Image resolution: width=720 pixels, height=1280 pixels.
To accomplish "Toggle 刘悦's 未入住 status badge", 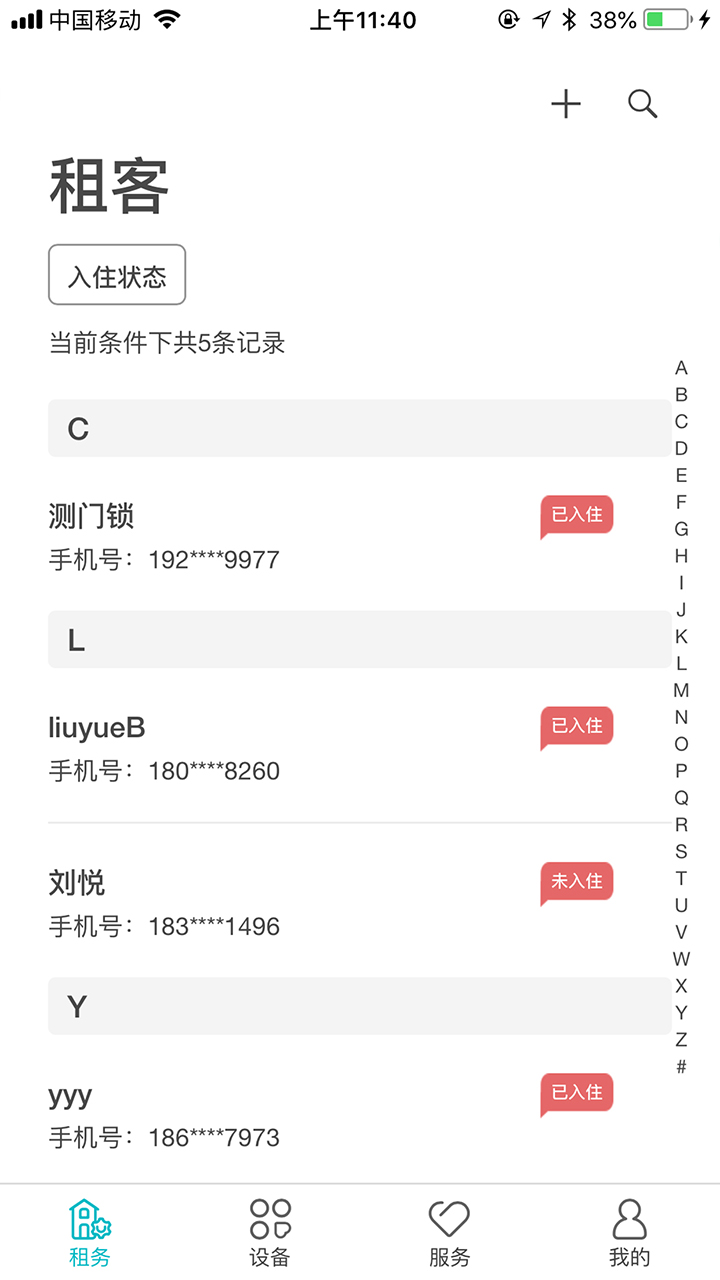I will point(576,880).
